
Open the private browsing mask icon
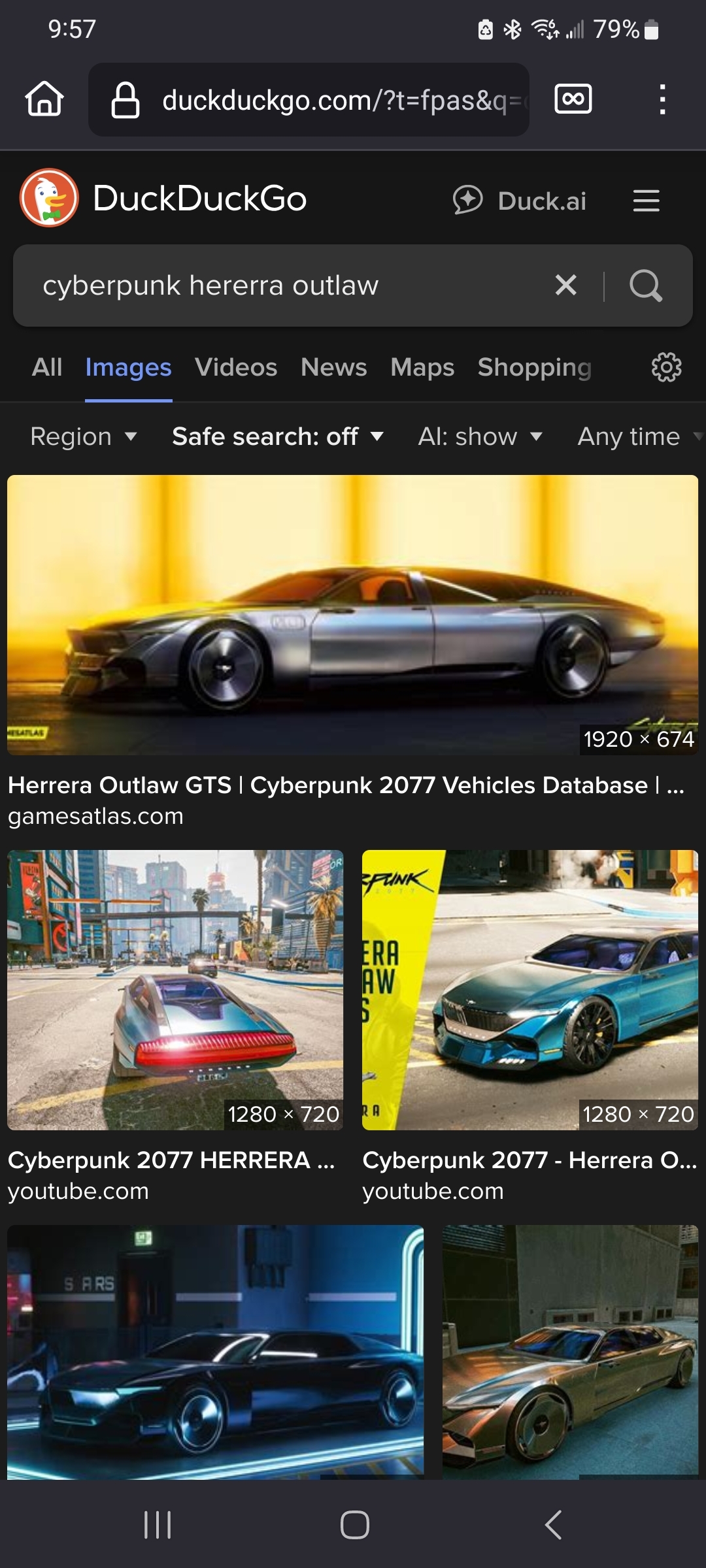[573, 99]
